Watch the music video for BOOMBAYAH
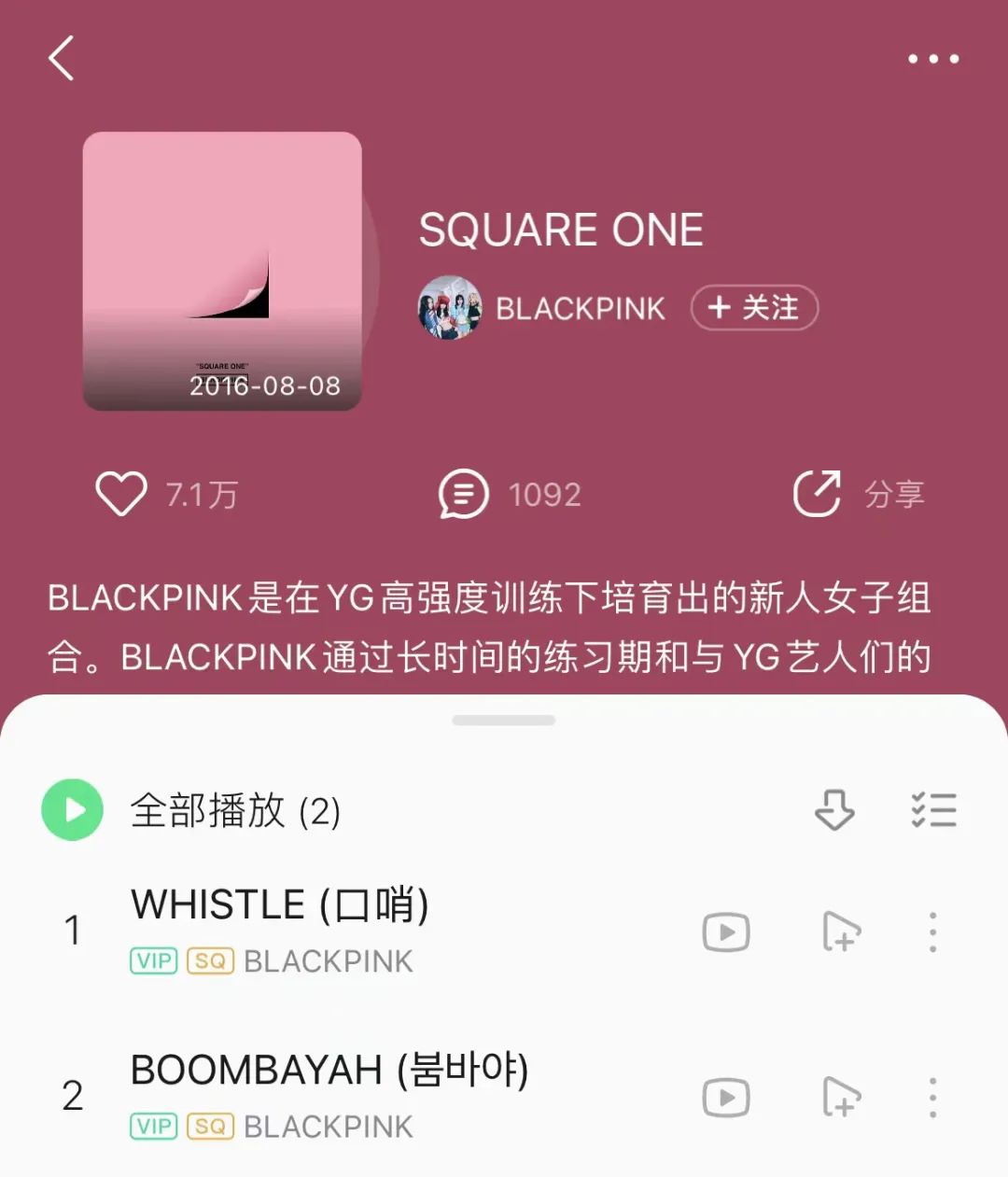Viewport: 1008px width, 1177px height. tap(726, 1097)
